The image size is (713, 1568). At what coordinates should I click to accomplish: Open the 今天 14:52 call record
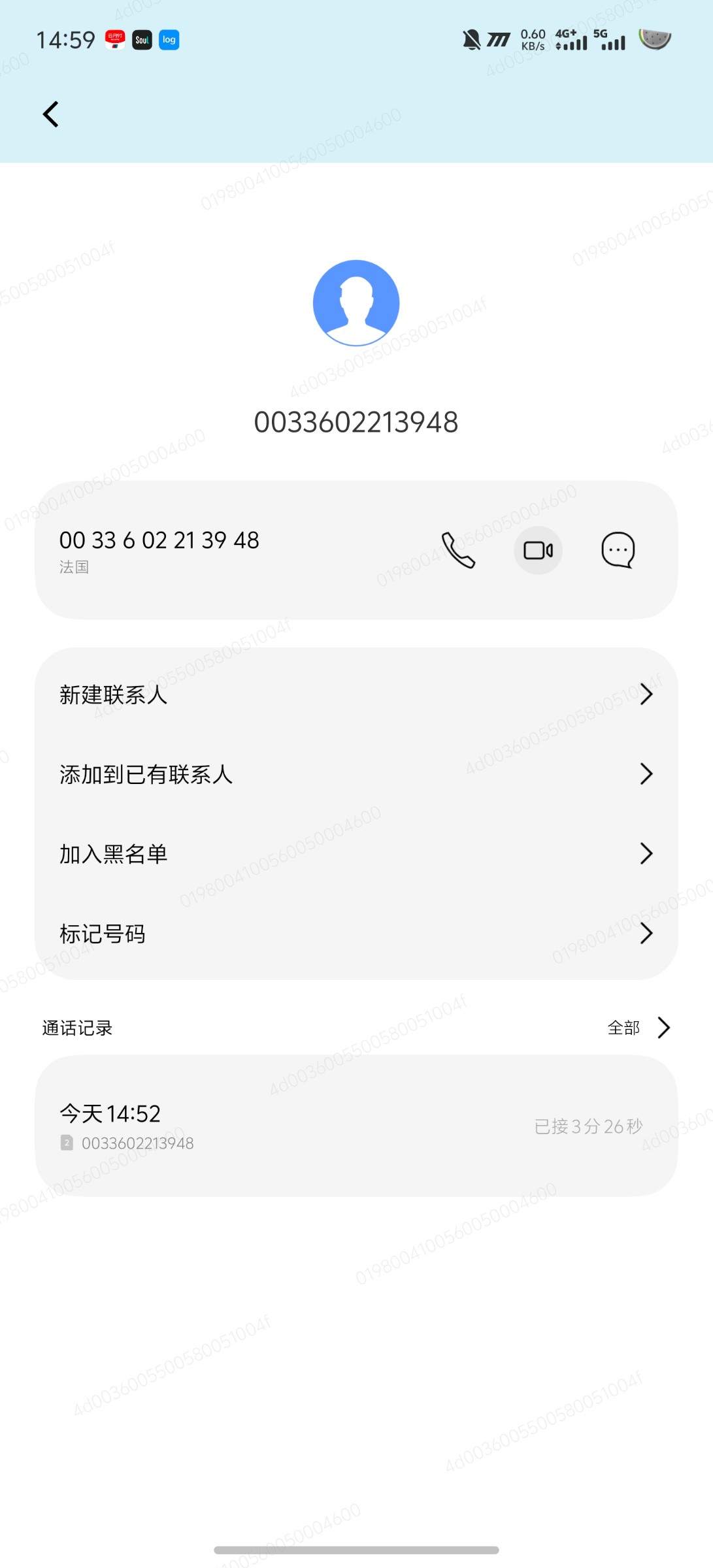pyautogui.click(x=356, y=1126)
